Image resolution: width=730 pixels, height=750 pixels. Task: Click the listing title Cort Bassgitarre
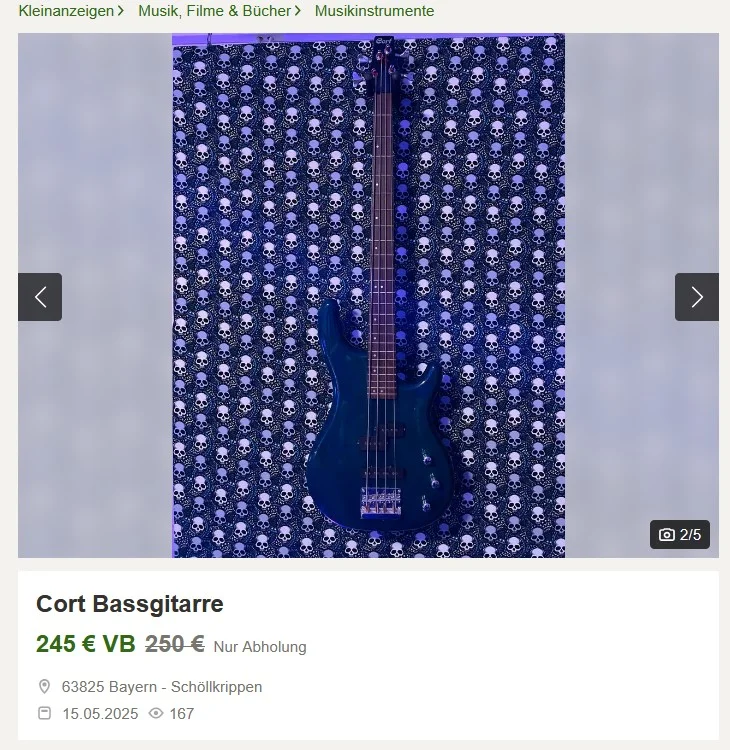(x=129, y=604)
